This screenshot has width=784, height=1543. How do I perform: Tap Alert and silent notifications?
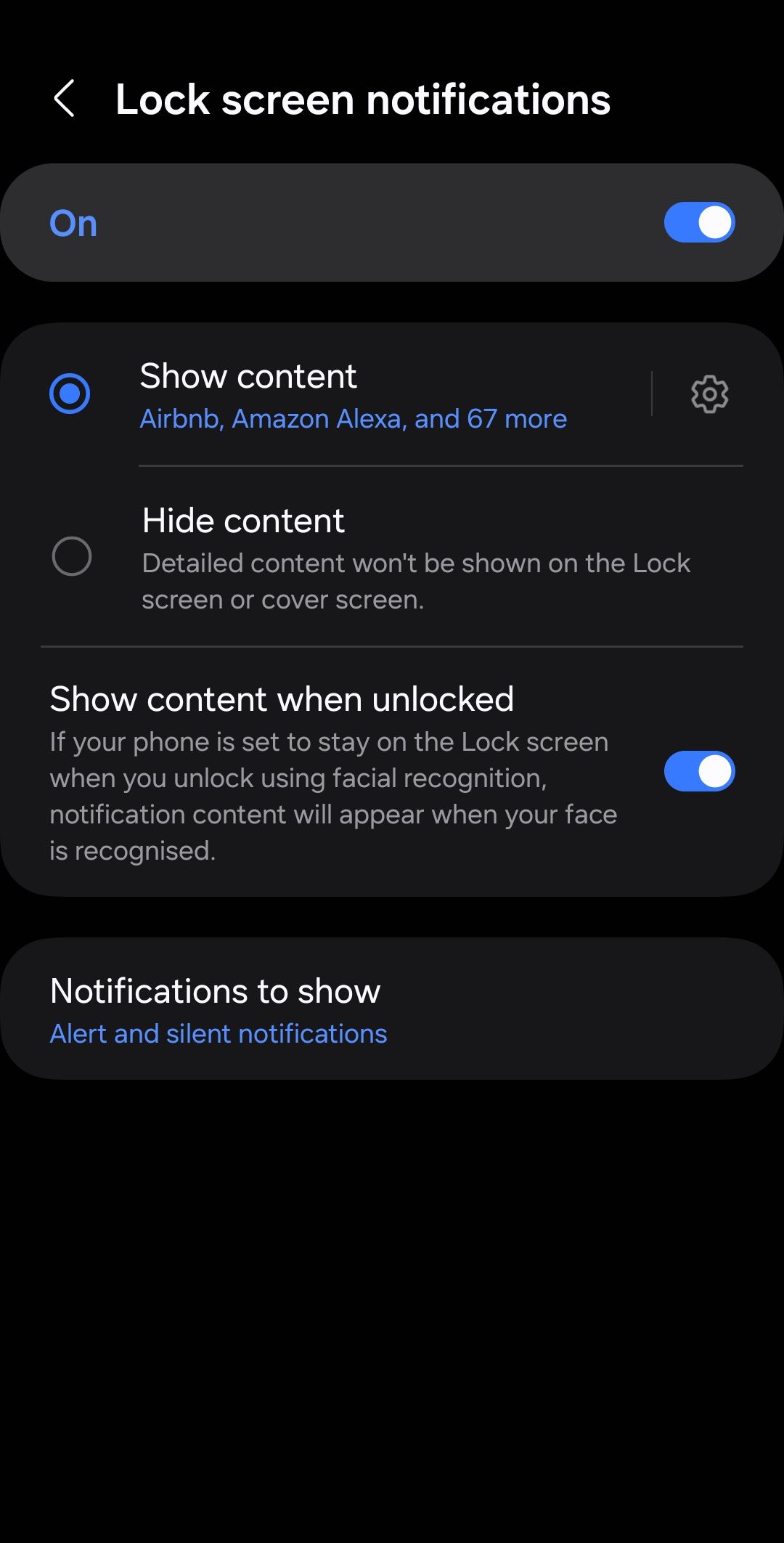pyautogui.click(x=218, y=1033)
